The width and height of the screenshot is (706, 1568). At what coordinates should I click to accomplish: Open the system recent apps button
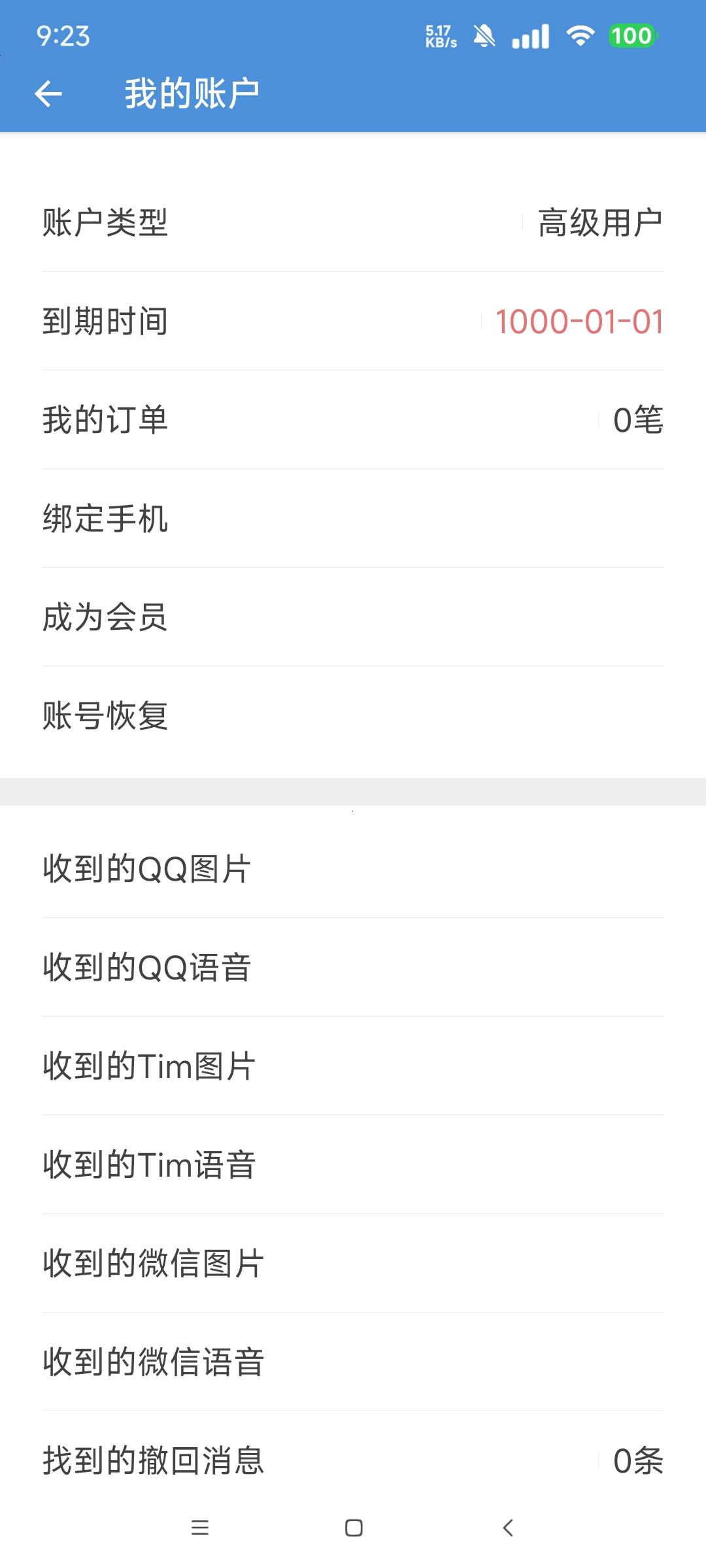coord(199,1527)
